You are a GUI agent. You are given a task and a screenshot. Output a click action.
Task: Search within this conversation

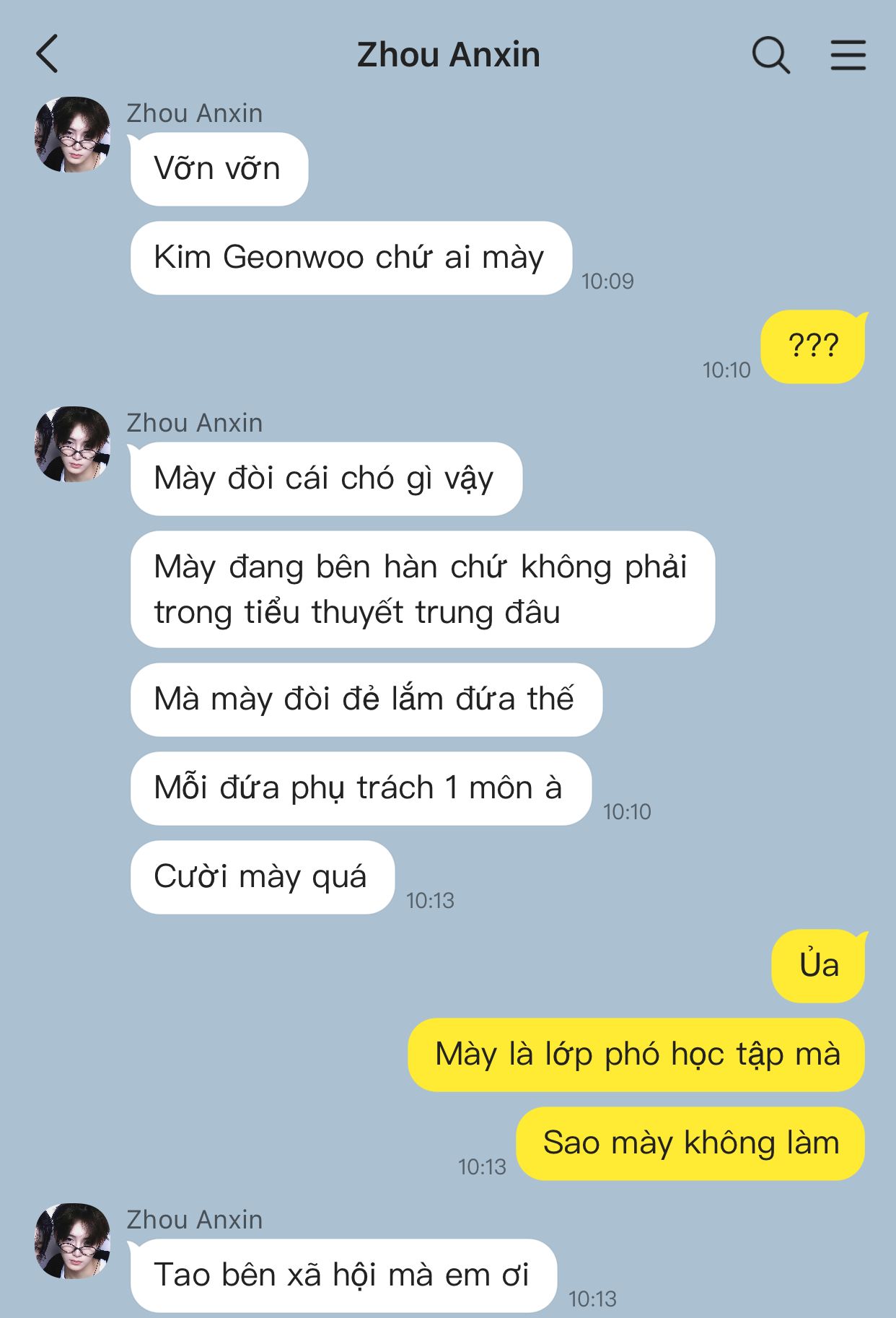(770, 55)
